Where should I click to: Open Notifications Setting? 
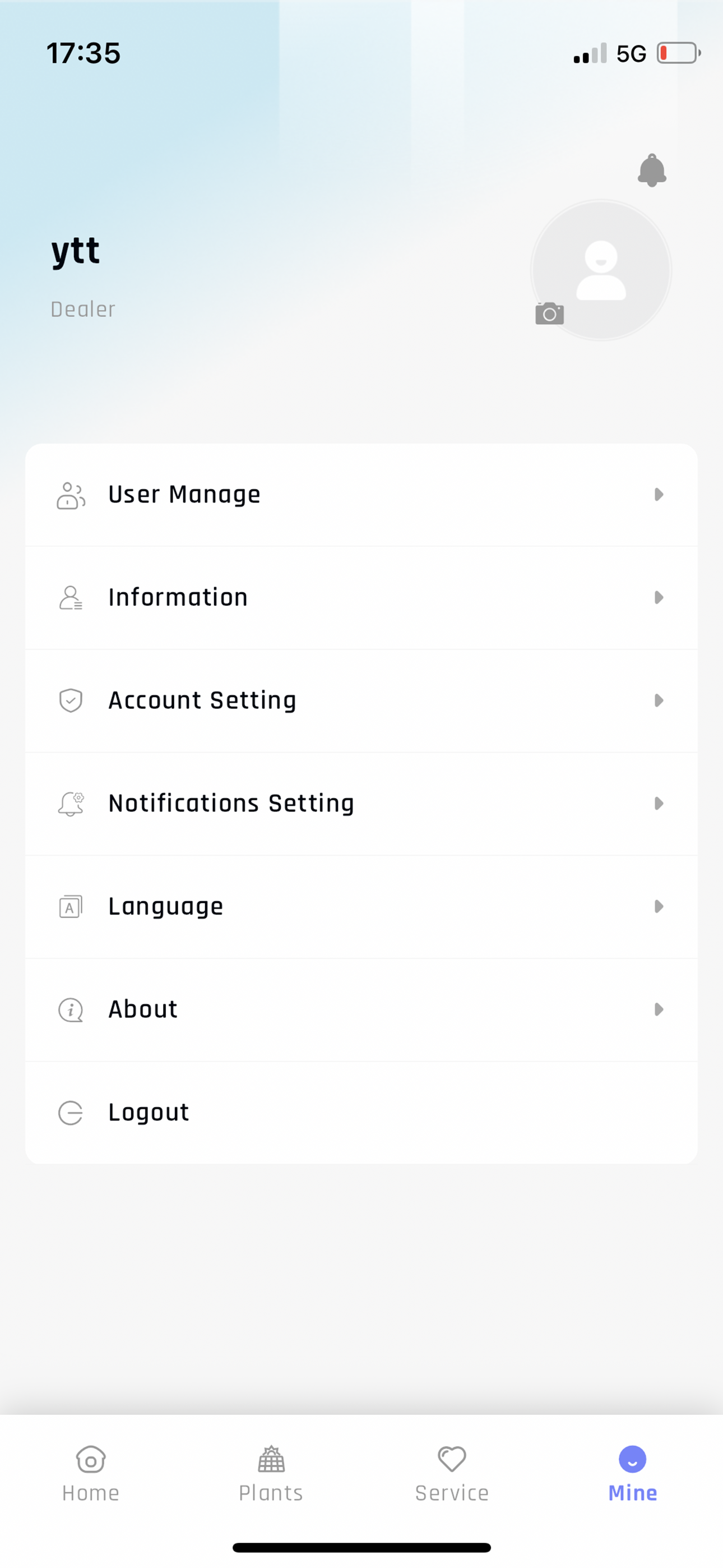click(x=361, y=804)
